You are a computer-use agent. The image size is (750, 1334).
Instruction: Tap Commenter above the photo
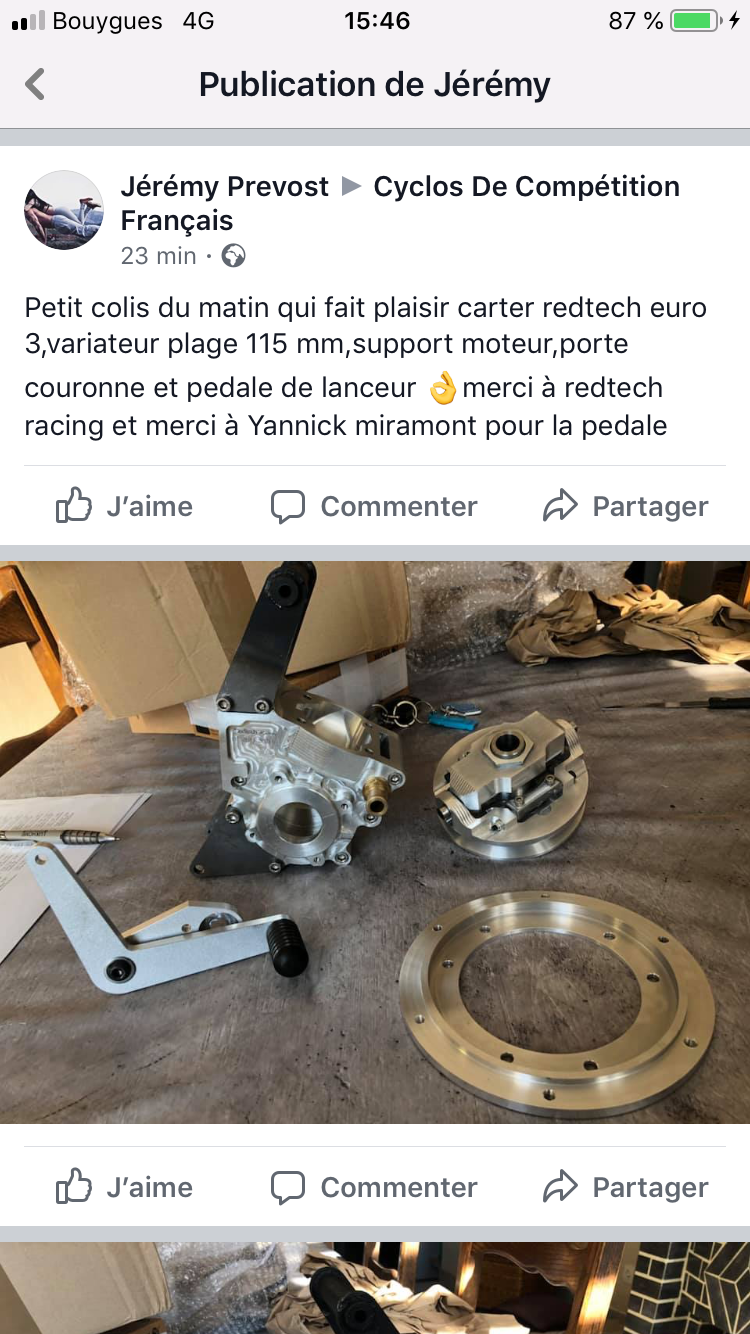[x=374, y=506]
